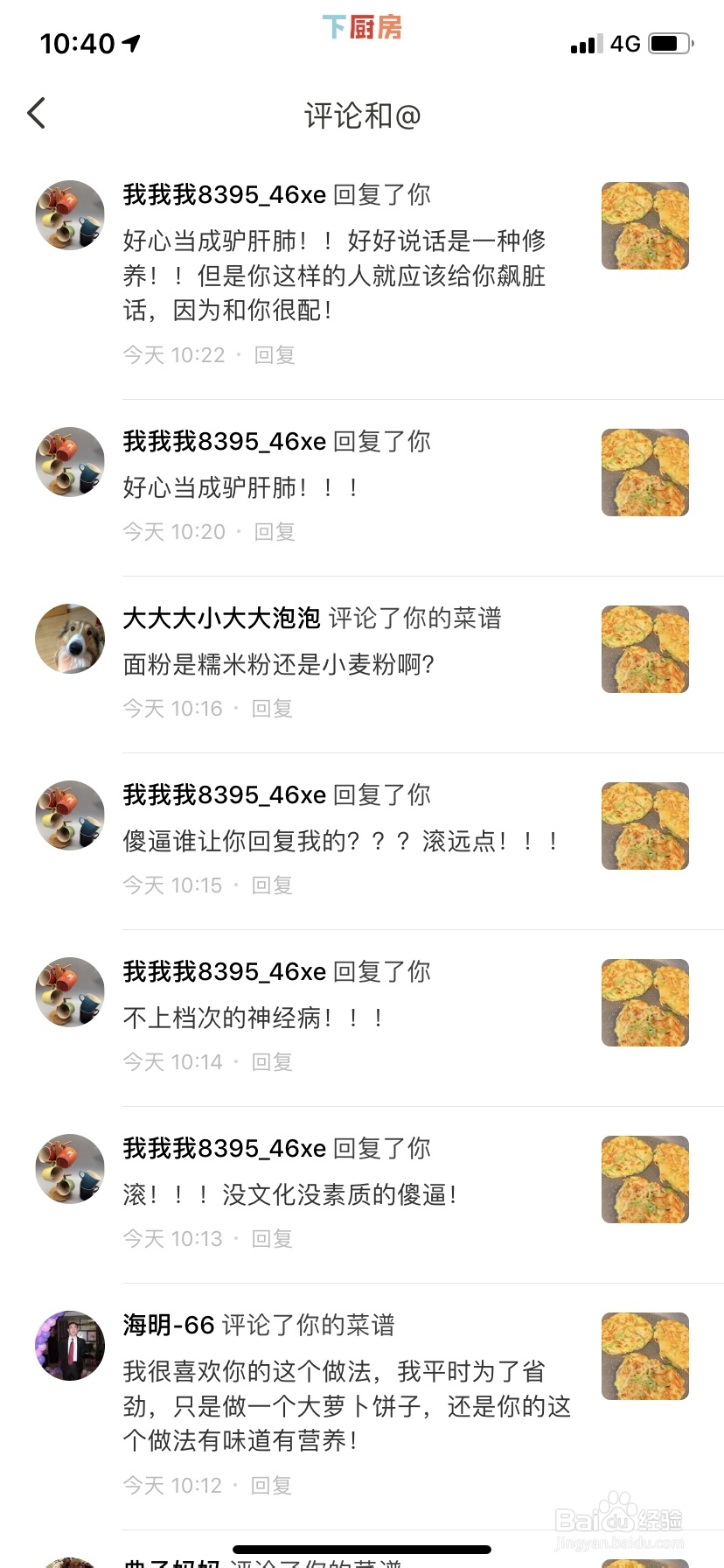Reply to the 糯米粉 question comment

271,708
